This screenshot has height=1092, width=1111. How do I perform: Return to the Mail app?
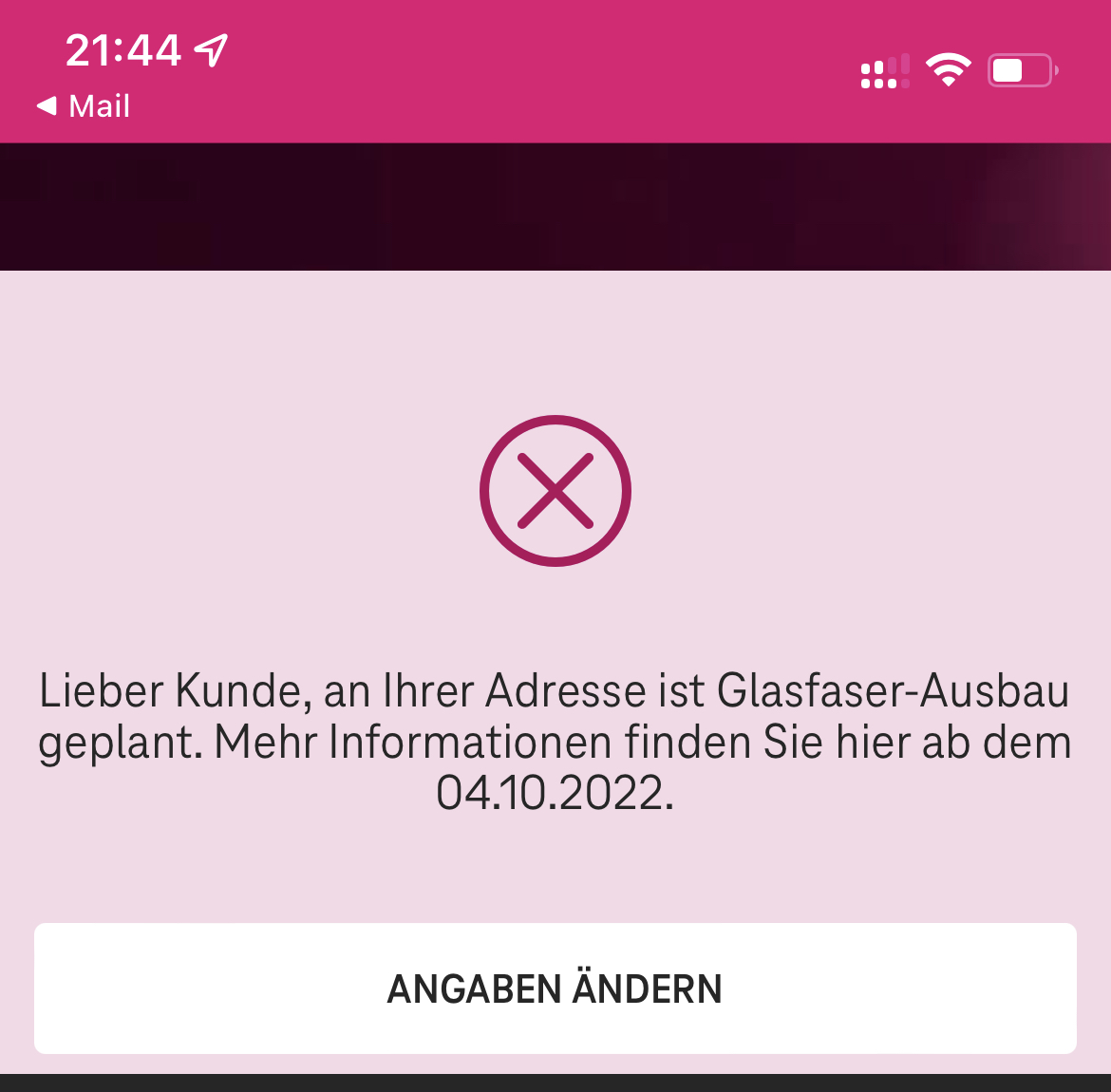[84, 106]
